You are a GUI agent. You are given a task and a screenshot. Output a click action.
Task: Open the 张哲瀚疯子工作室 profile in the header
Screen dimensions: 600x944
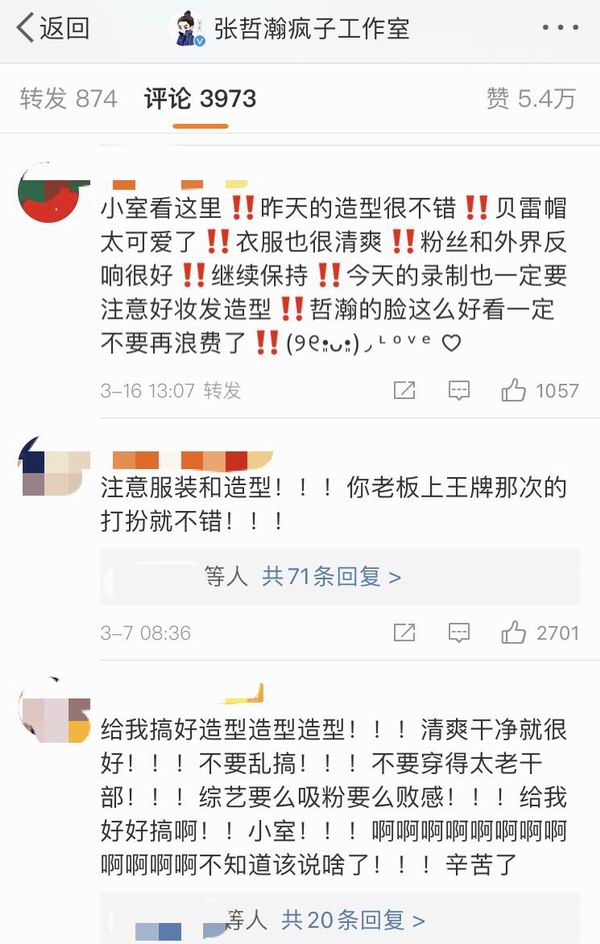coord(298,29)
